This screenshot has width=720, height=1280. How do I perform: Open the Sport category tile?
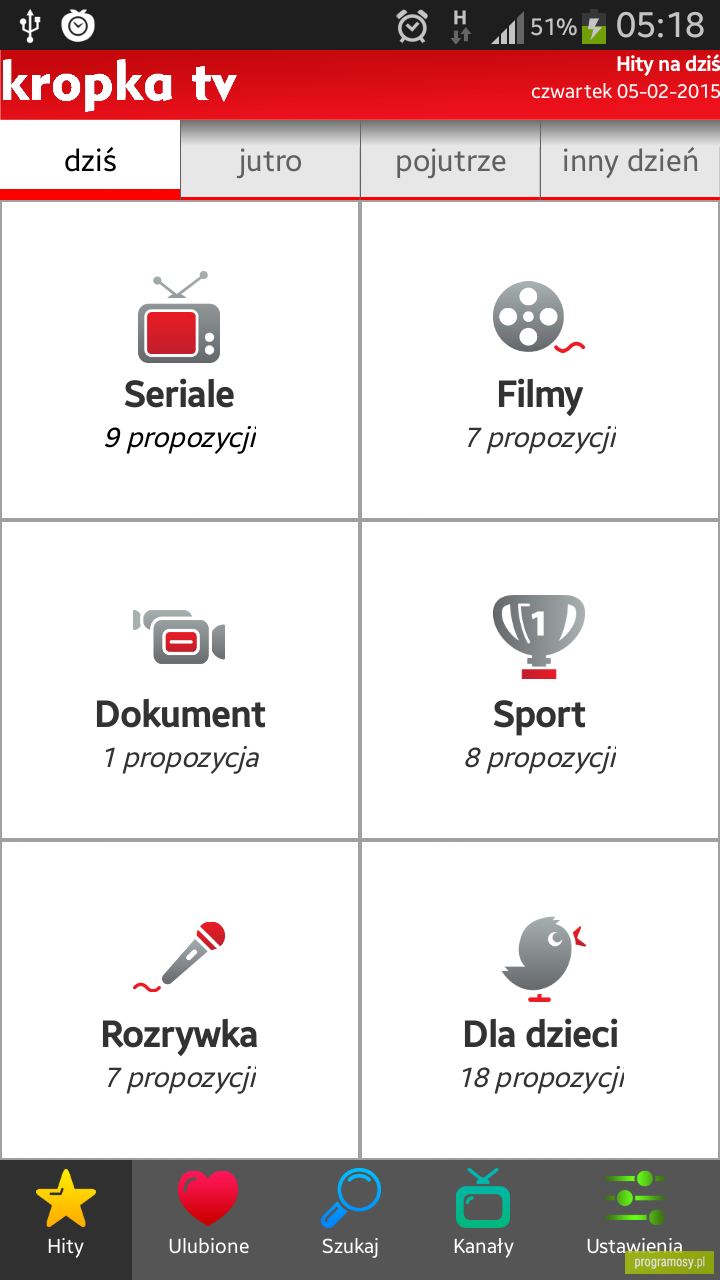click(540, 680)
